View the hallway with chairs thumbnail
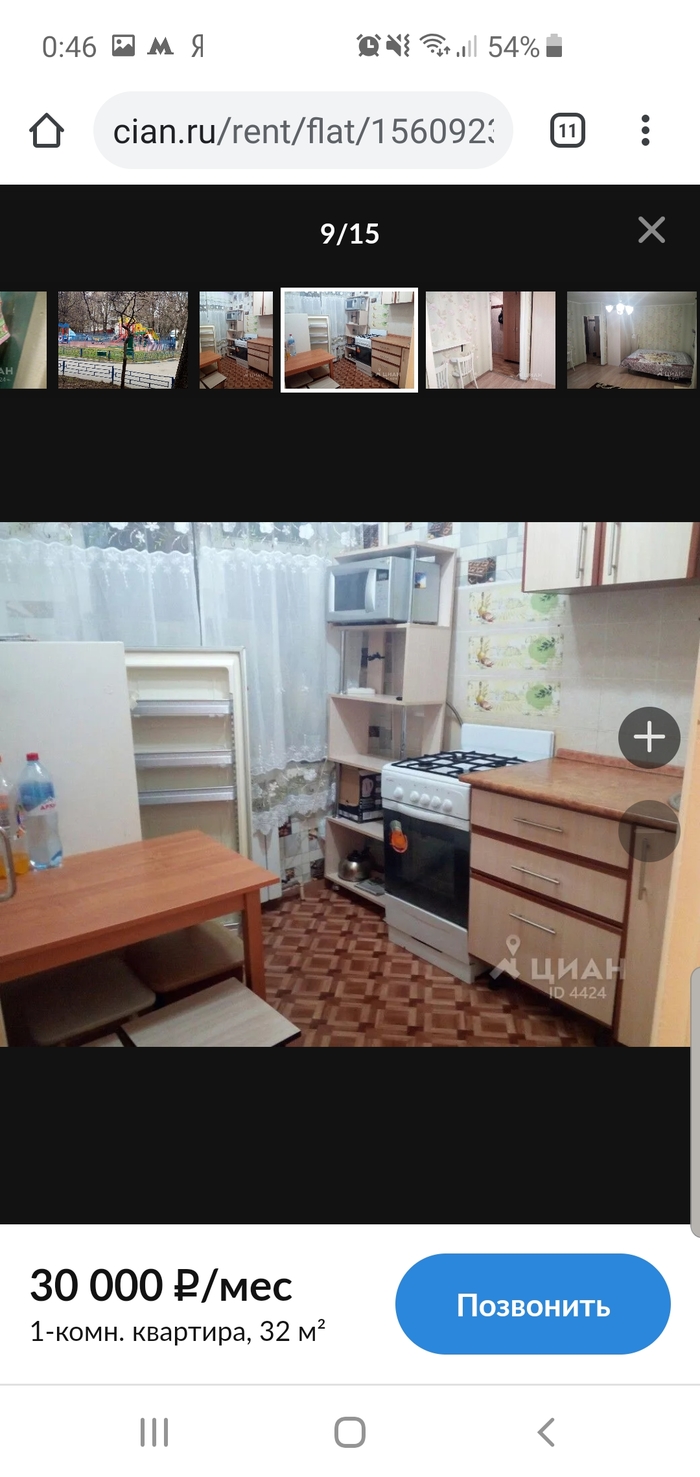This screenshot has height=1477, width=700. [490, 340]
